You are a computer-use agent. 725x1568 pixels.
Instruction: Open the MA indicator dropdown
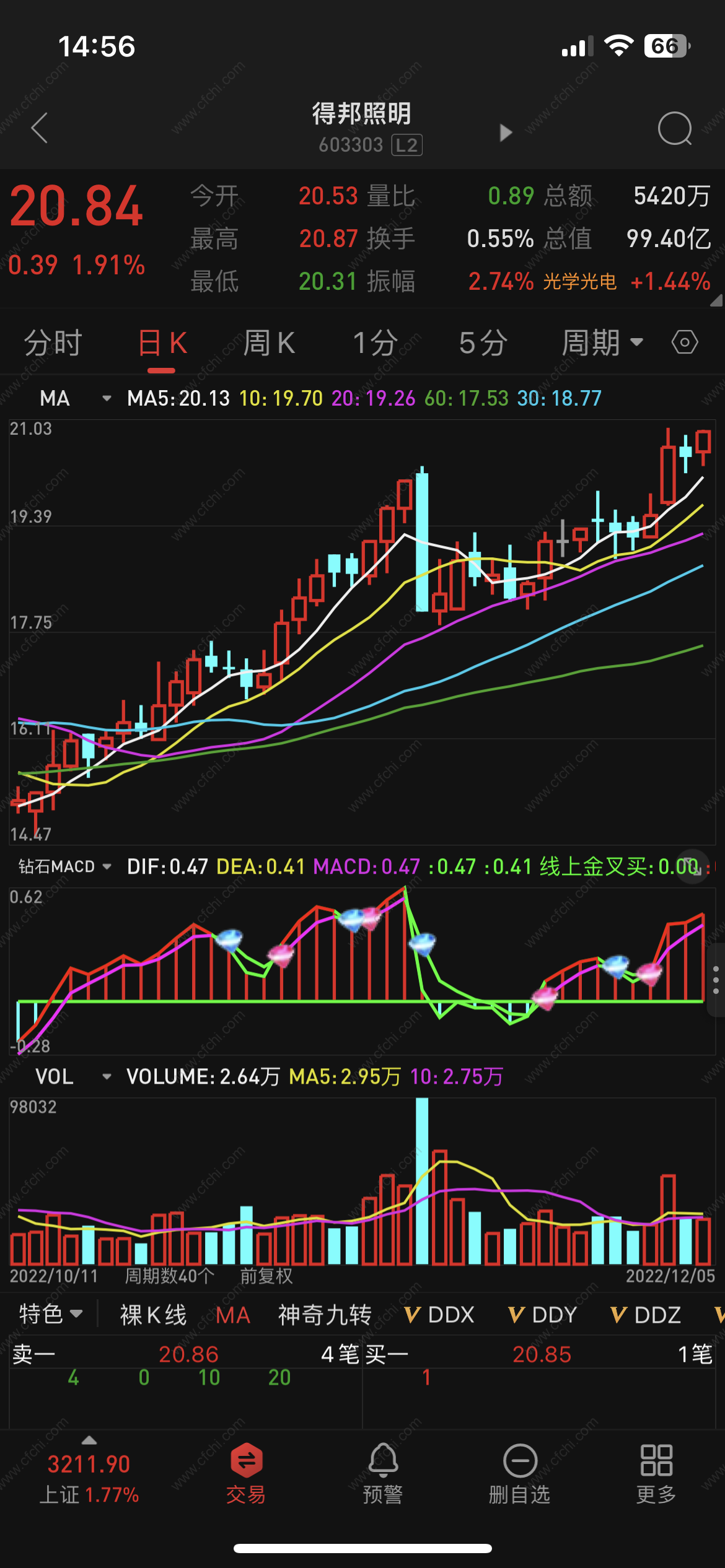point(74,398)
